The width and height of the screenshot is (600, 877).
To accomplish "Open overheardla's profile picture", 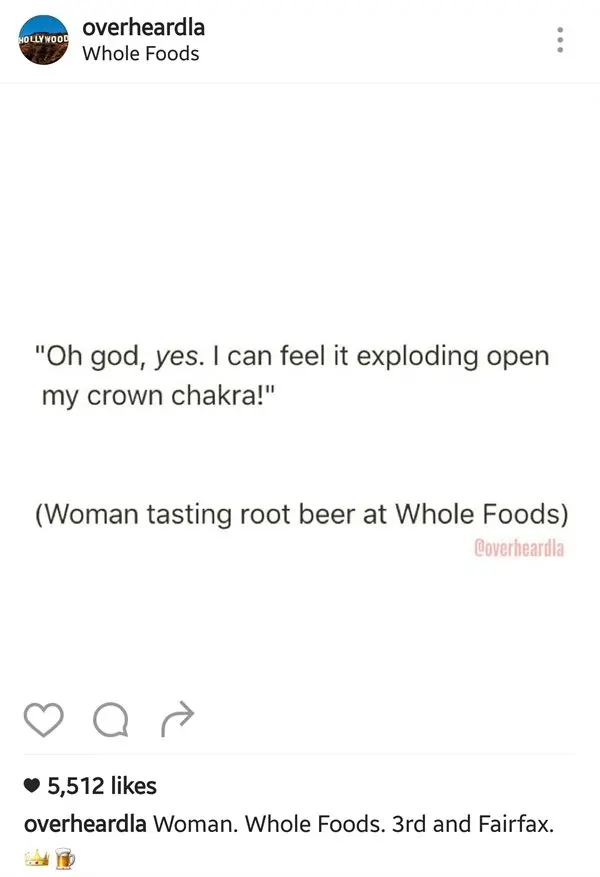I will tap(42, 40).
